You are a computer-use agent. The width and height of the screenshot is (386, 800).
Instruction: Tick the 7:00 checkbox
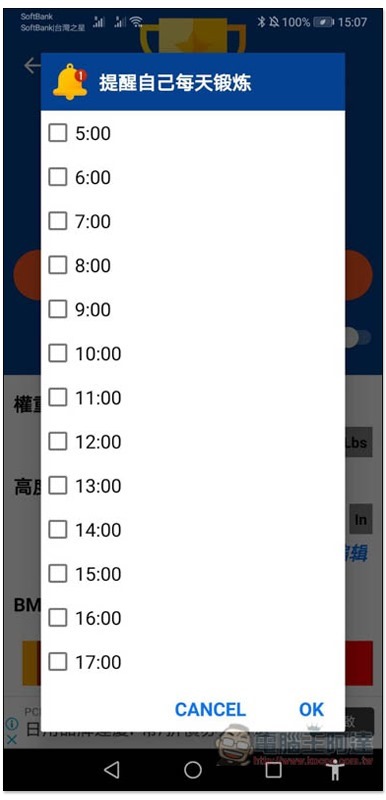(x=58, y=221)
